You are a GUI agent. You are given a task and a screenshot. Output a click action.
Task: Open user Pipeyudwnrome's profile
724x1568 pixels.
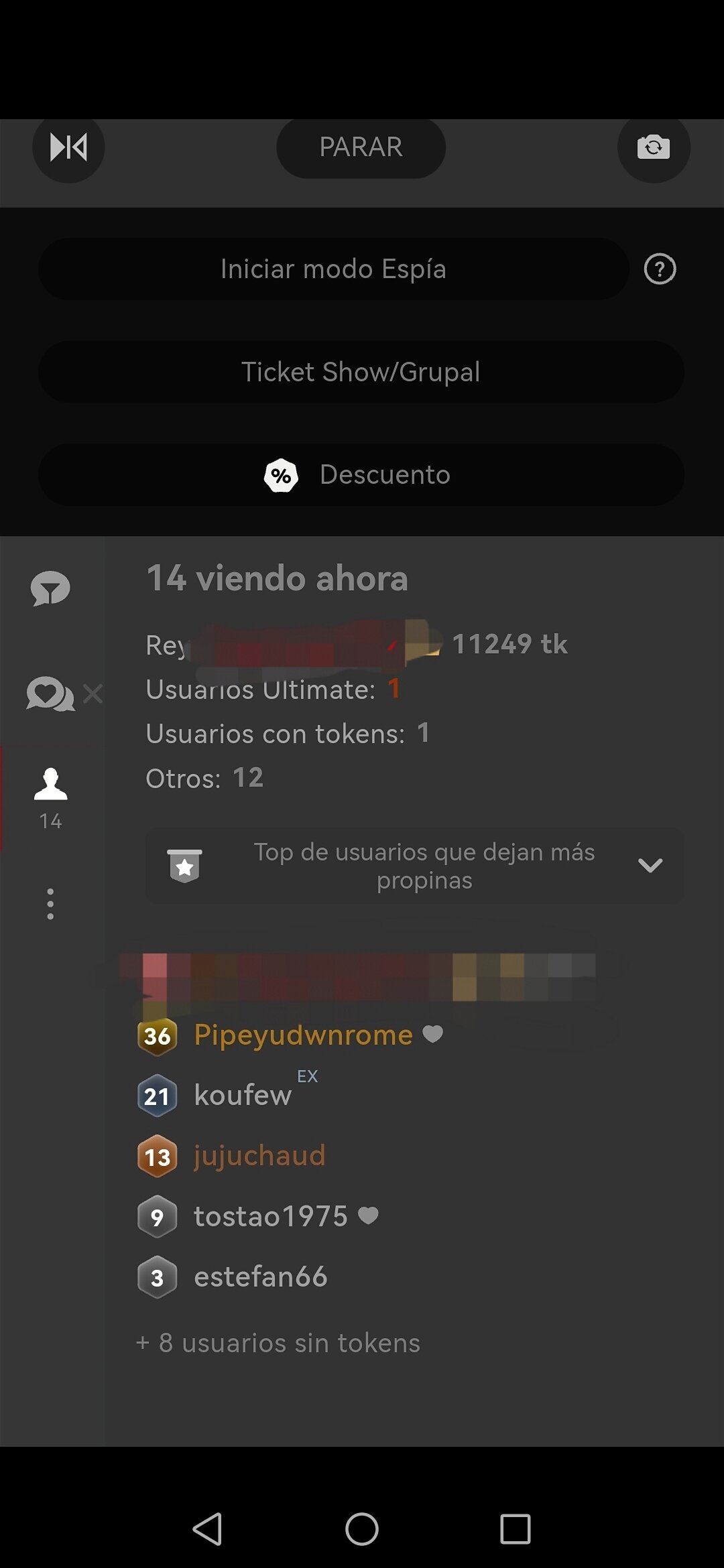pyautogui.click(x=303, y=1035)
